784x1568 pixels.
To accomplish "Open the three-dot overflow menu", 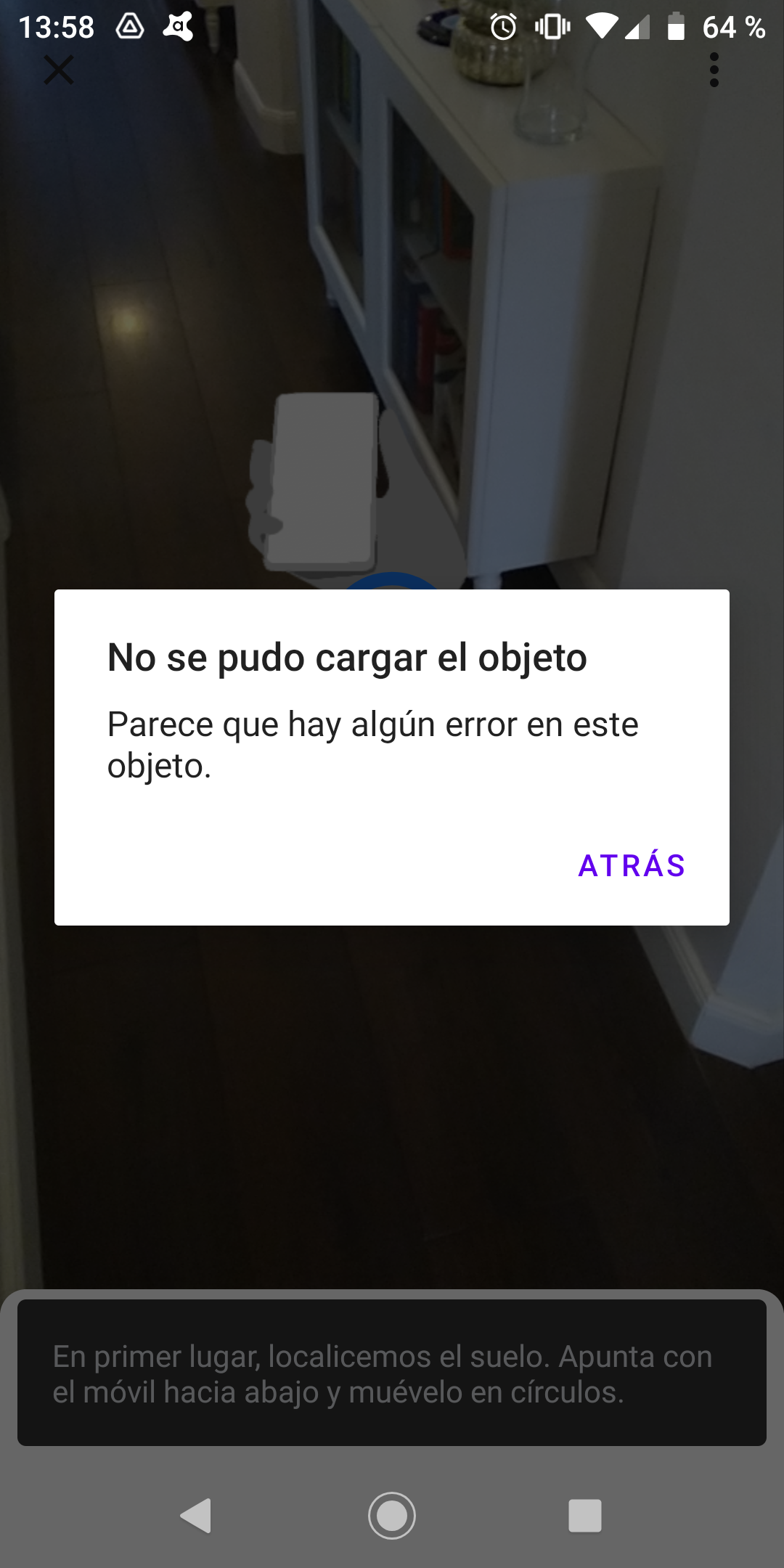I will tap(714, 70).
